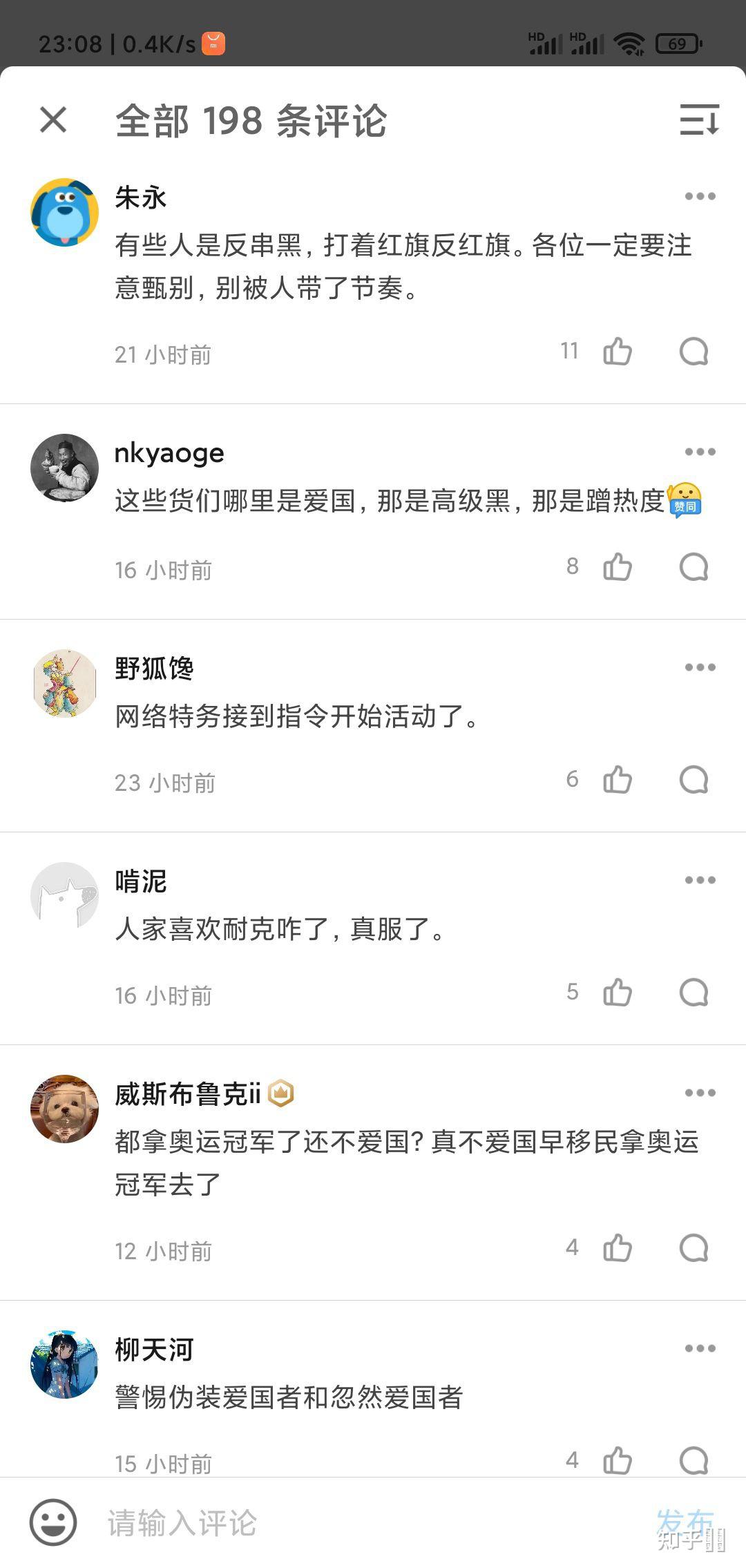The image size is (746, 1568).
Task: Reply to nkyaoge's comment
Action: pos(694,567)
